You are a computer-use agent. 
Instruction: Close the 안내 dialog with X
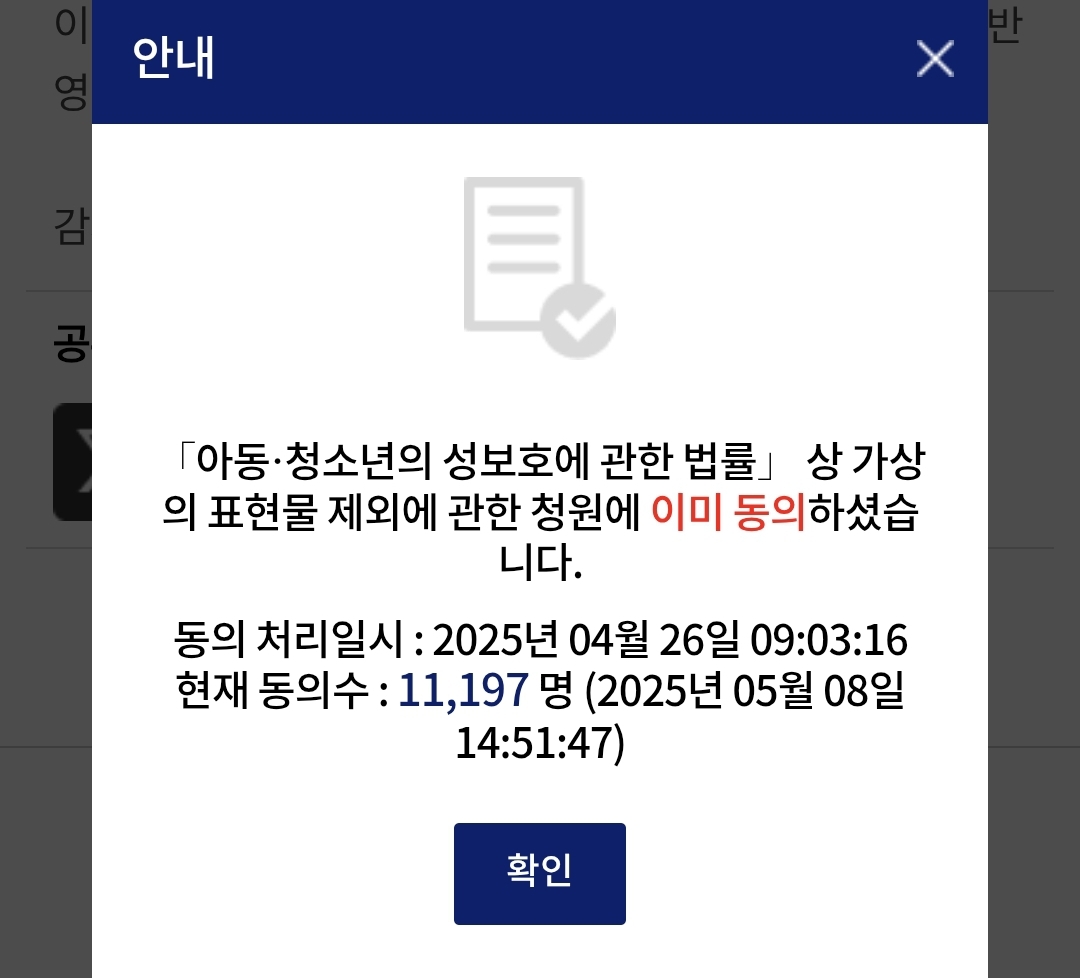click(x=935, y=59)
